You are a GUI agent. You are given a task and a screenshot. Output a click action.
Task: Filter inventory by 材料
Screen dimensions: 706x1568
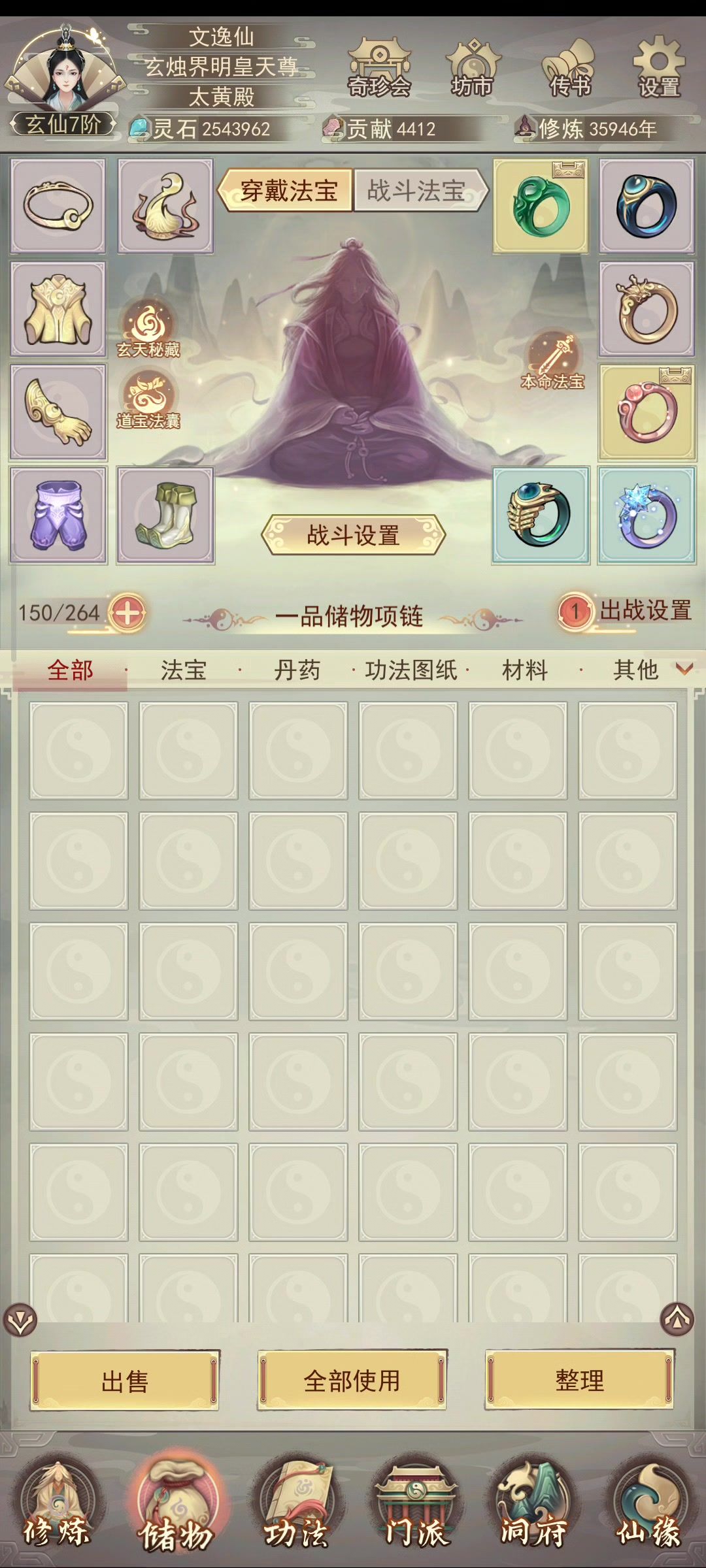(524, 670)
